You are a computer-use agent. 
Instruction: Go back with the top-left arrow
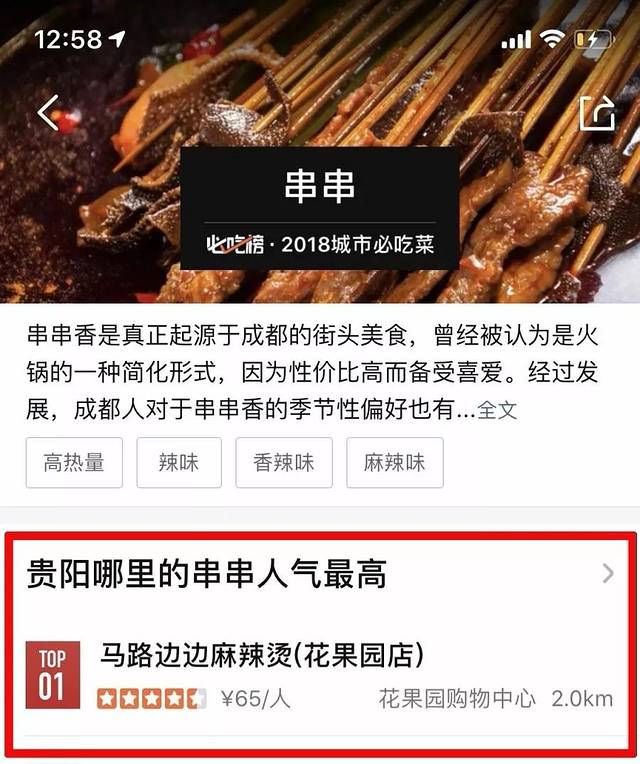48,113
